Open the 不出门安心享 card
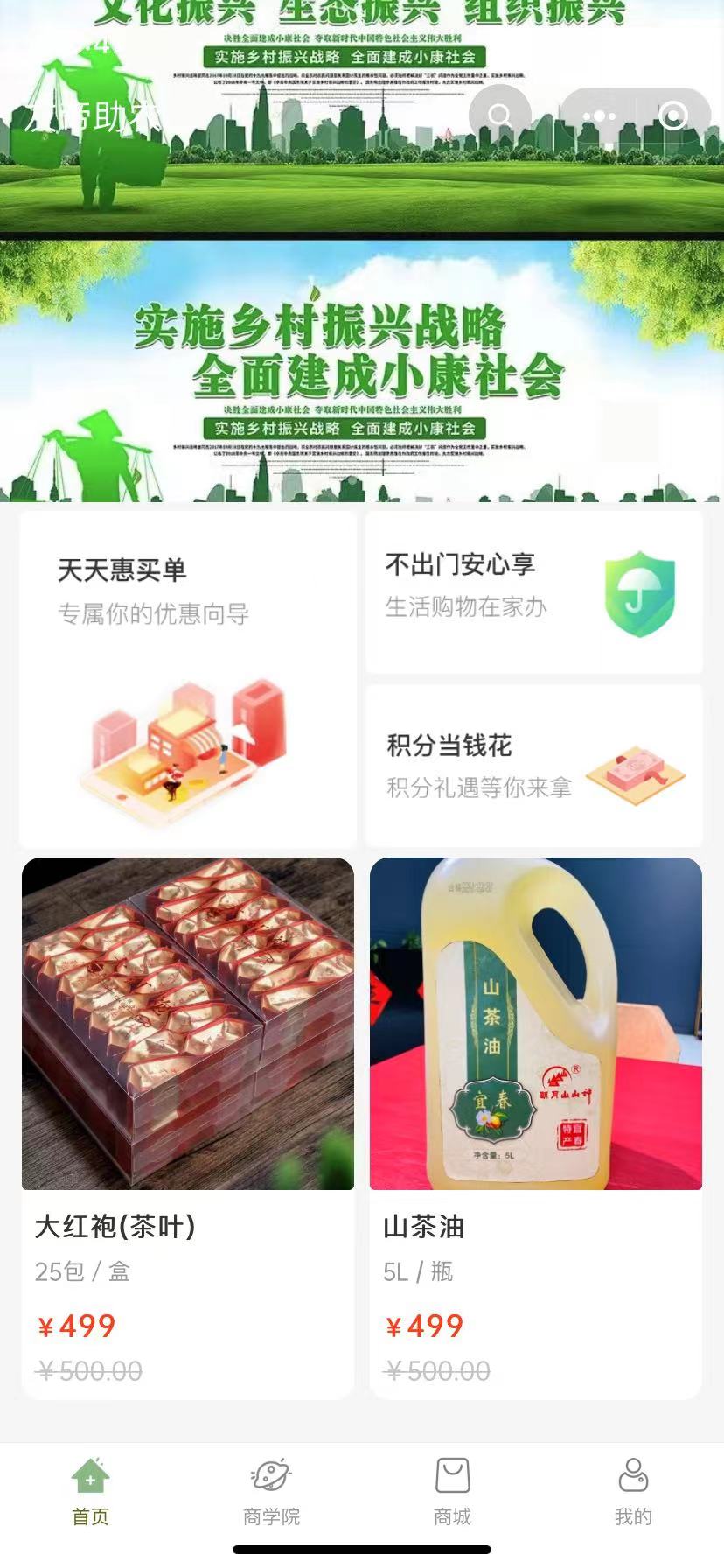The height and width of the screenshot is (1568, 724). (x=536, y=591)
